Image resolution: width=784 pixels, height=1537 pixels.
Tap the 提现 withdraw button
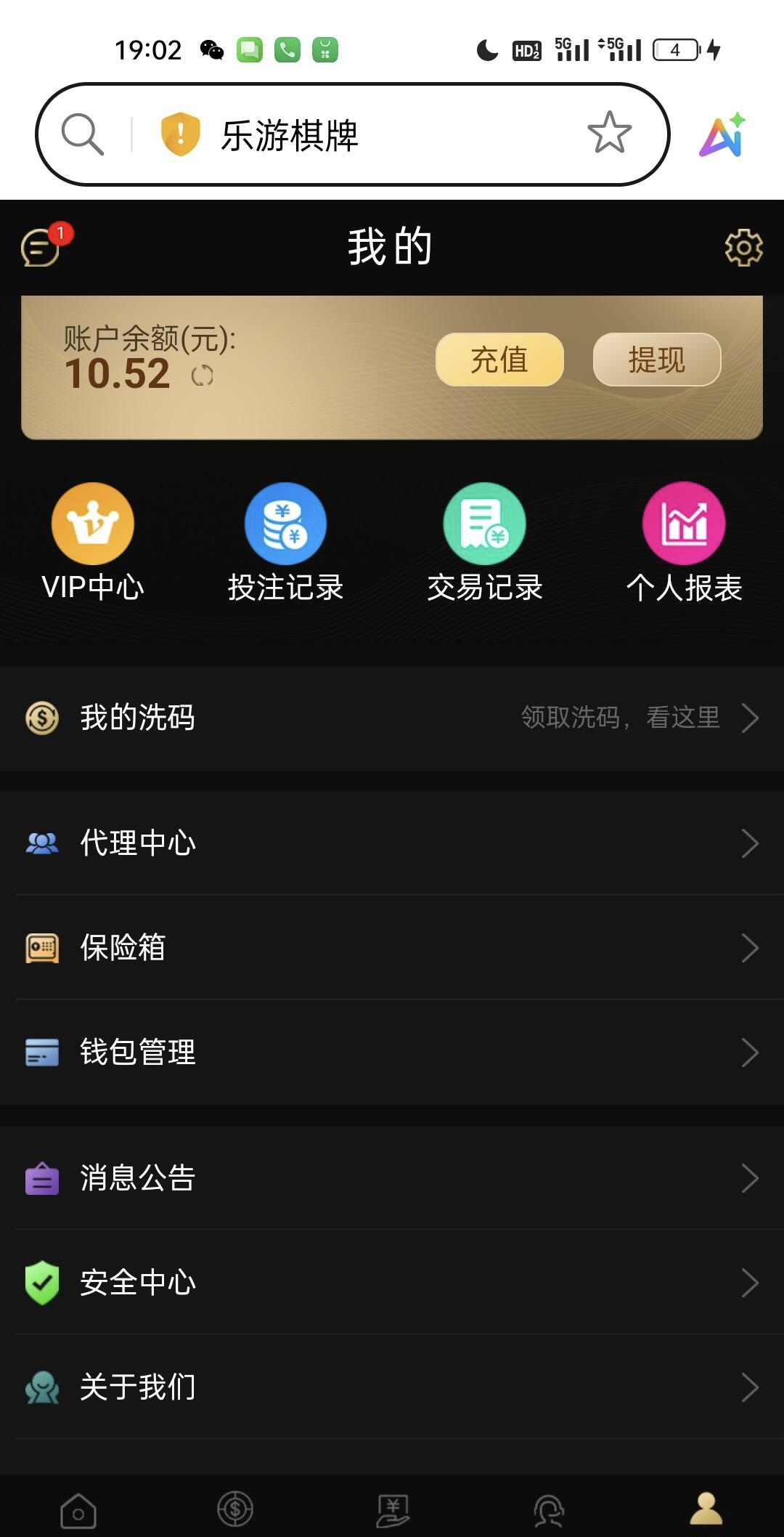[x=656, y=360]
